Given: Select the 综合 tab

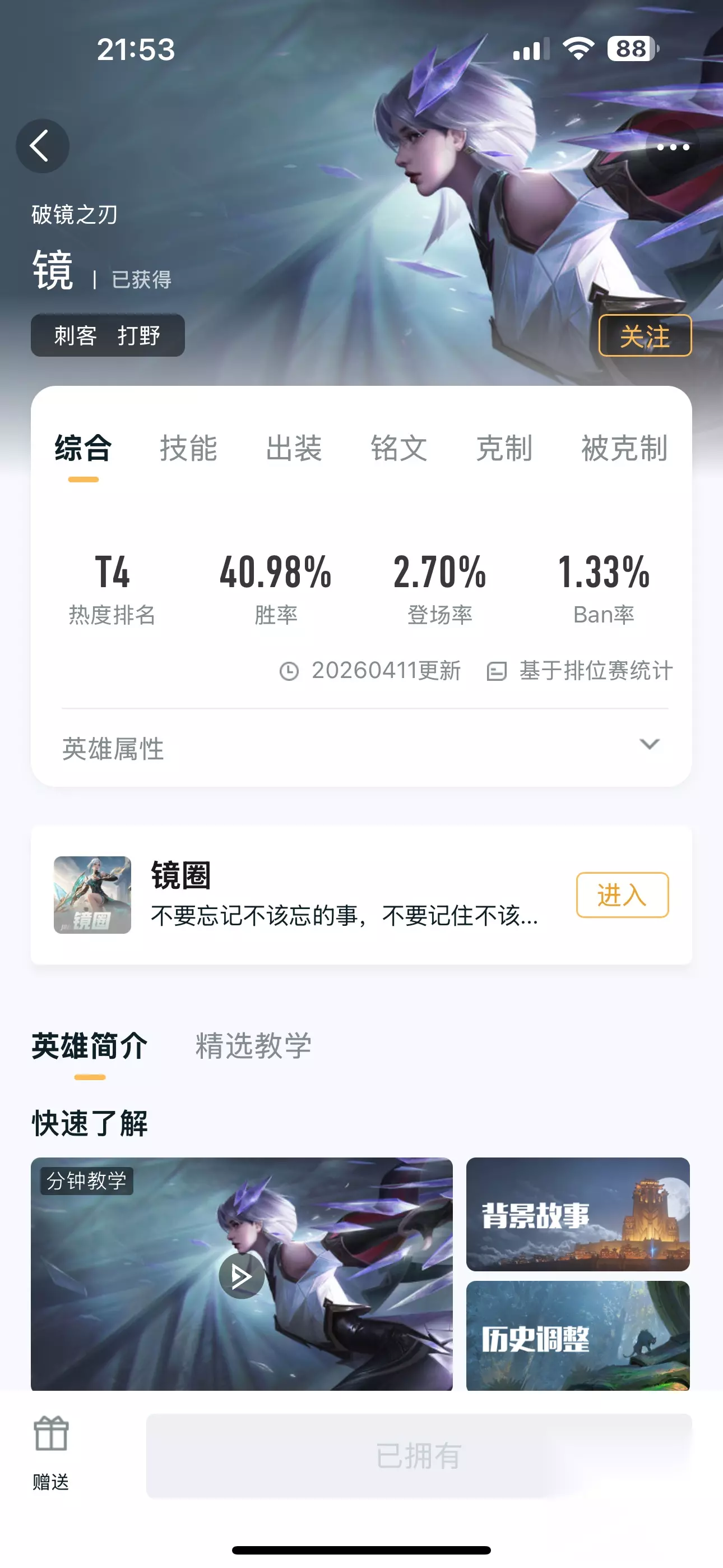Looking at the screenshot, I should click(84, 449).
